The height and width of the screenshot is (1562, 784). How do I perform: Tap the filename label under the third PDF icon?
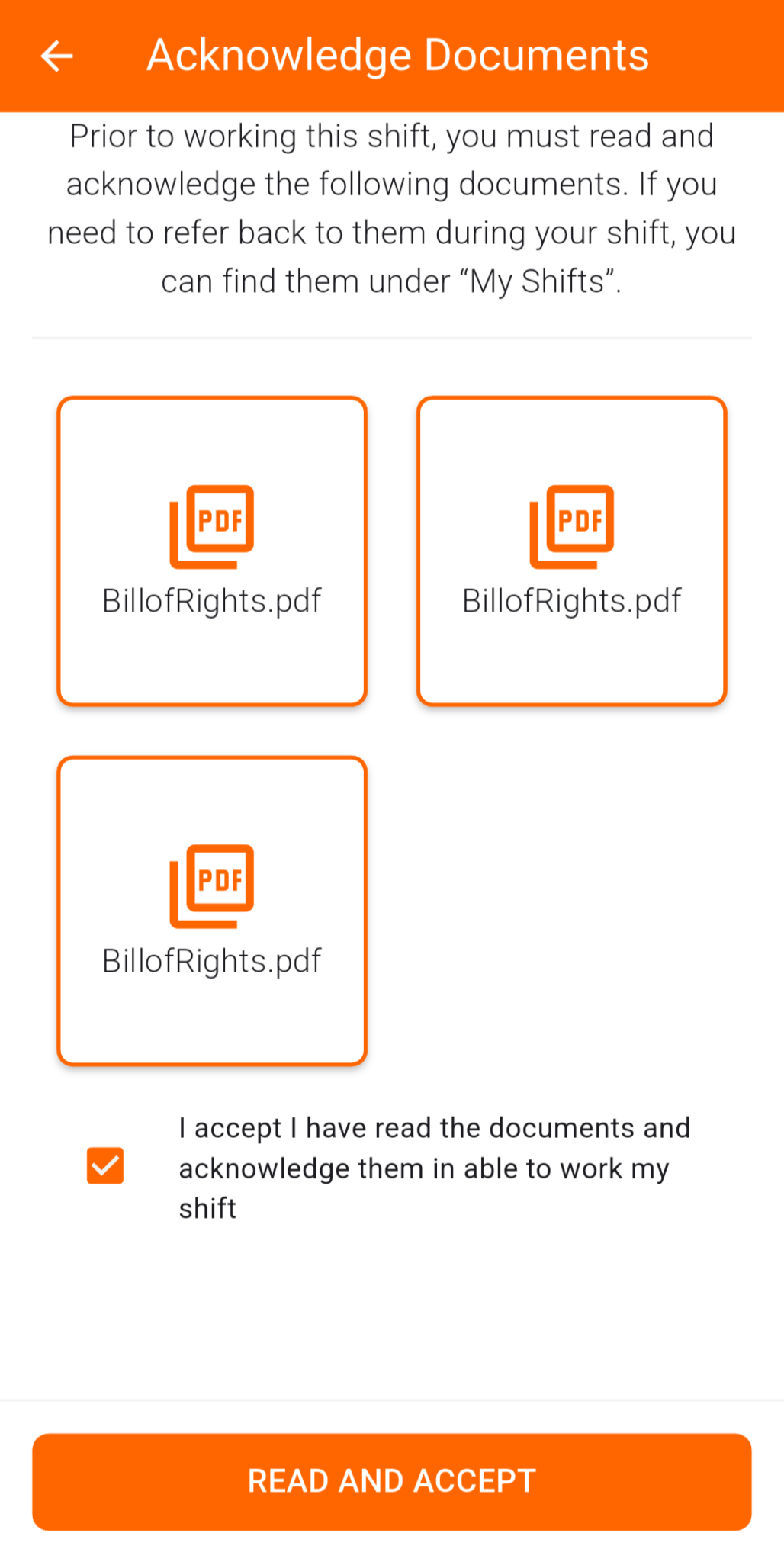point(212,961)
